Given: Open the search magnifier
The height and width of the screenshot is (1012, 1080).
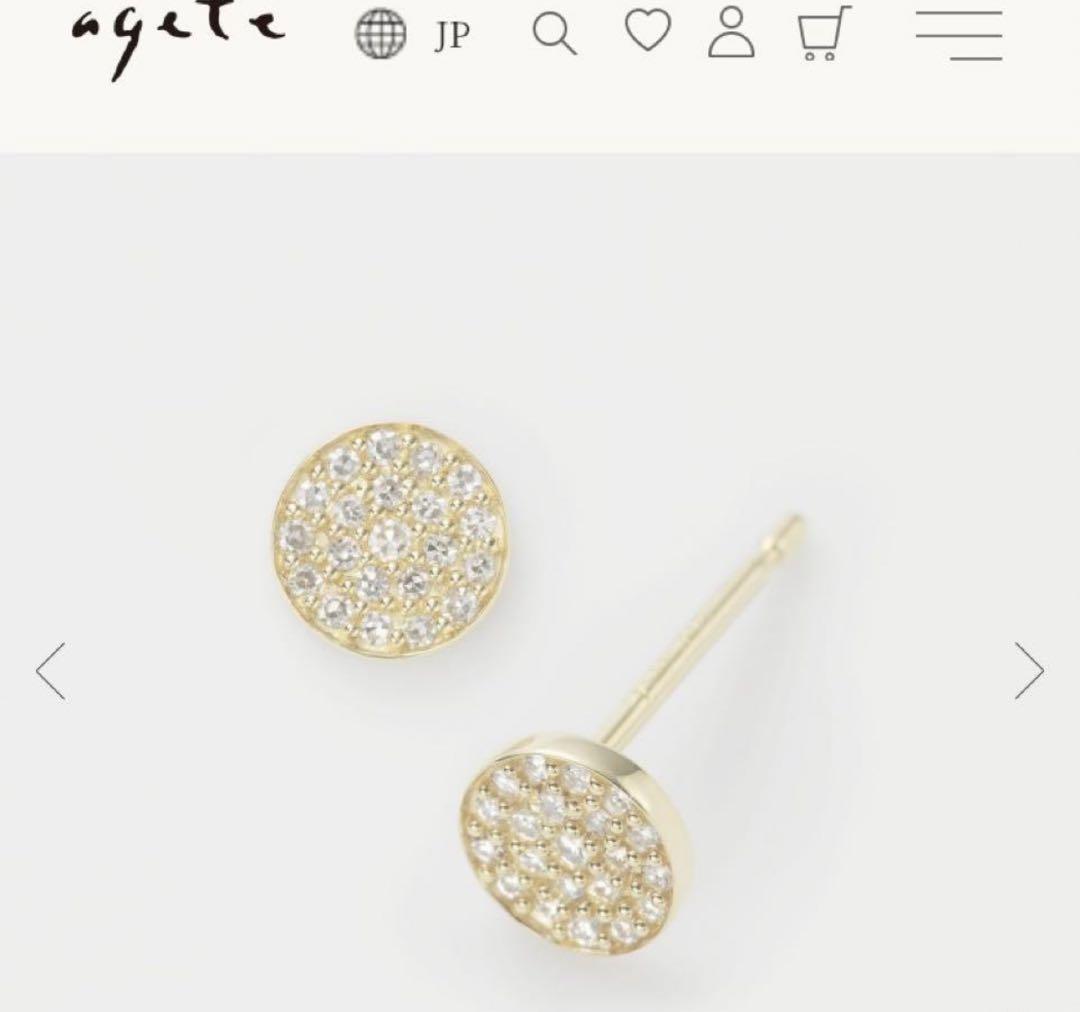Looking at the screenshot, I should pyautogui.click(x=554, y=34).
